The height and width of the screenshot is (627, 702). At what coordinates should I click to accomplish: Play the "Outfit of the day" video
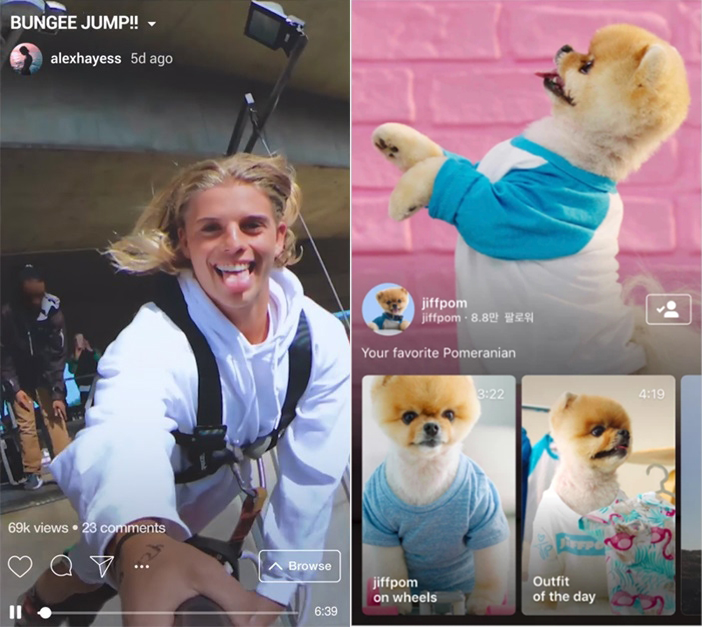tap(598, 495)
